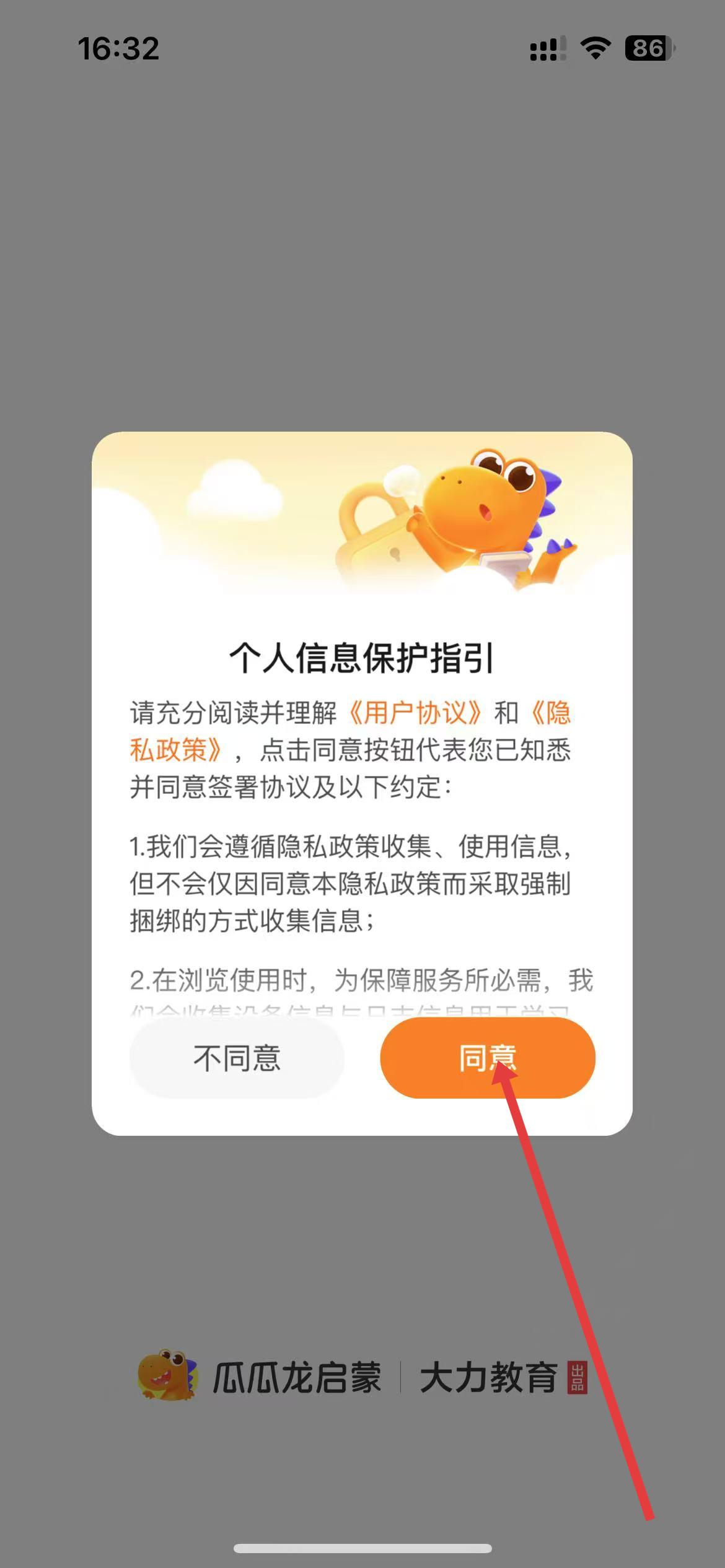Open the 《隐私政策》 link
725x1568 pixels.
click(x=175, y=751)
